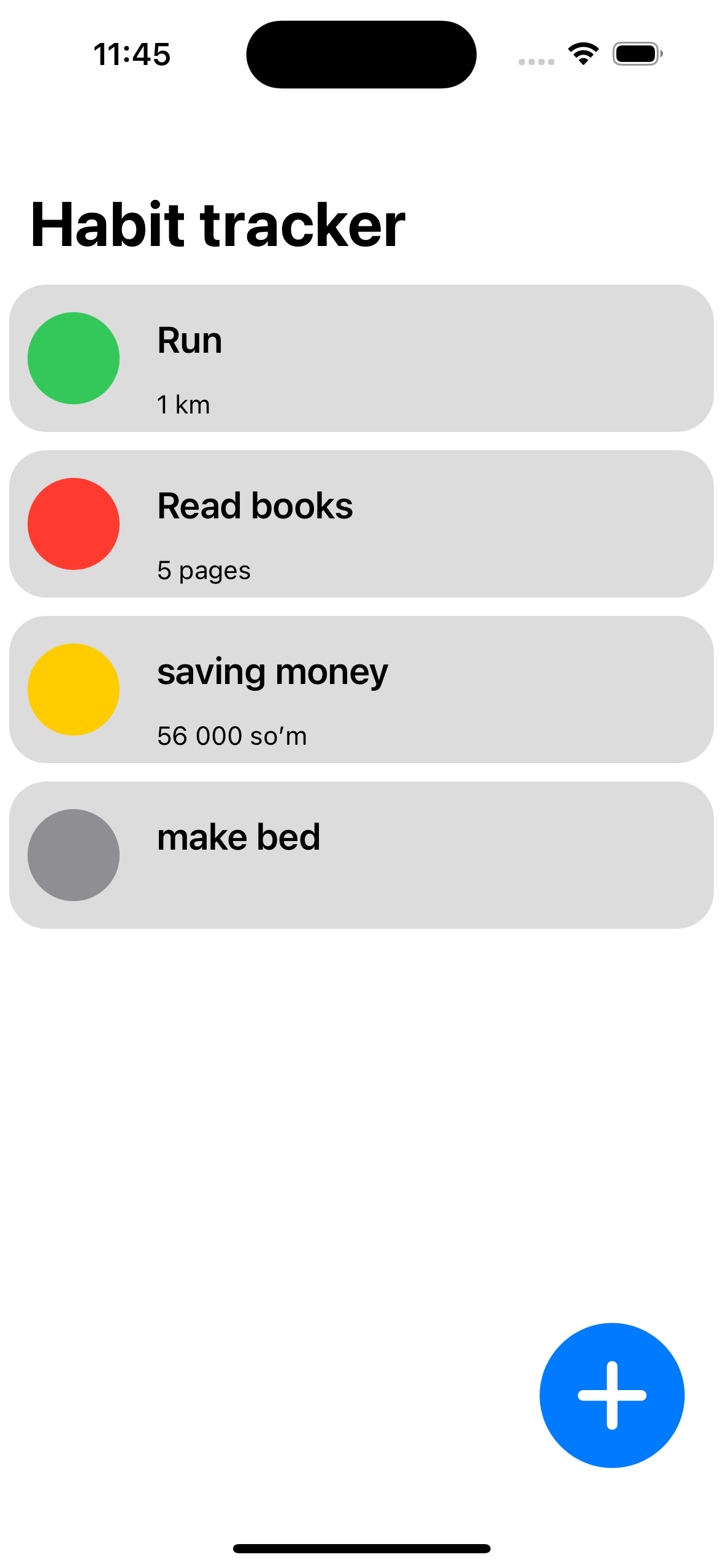Tap the red circle beside Read books
The height and width of the screenshot is (1568, 723).
[x=73, y=523]
